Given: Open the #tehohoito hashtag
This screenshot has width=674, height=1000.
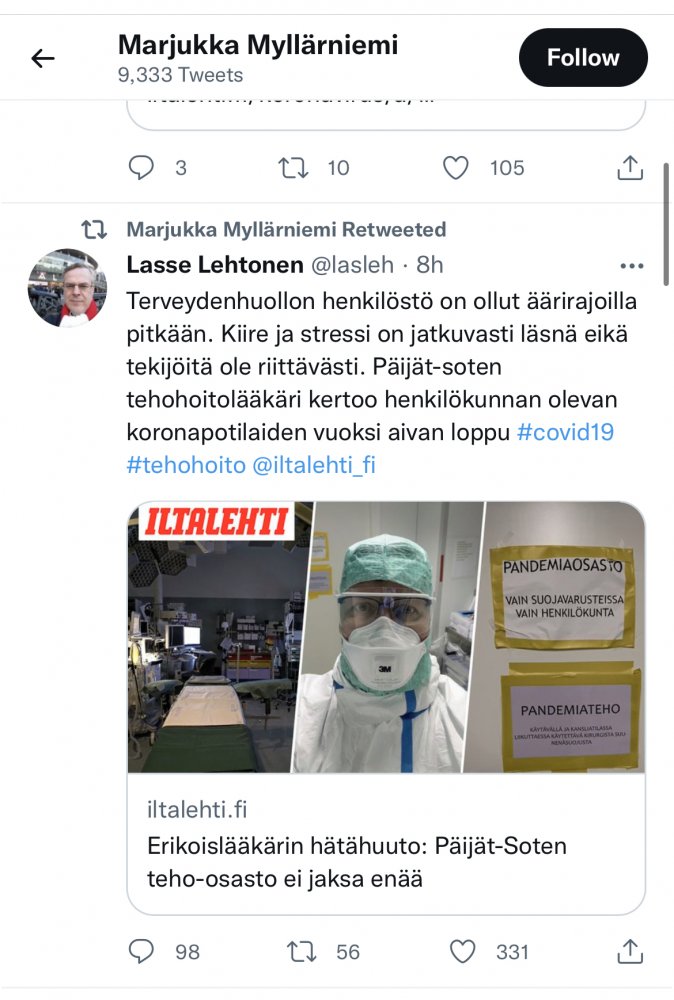Looking at the screenshot, I should pos(187,465).
